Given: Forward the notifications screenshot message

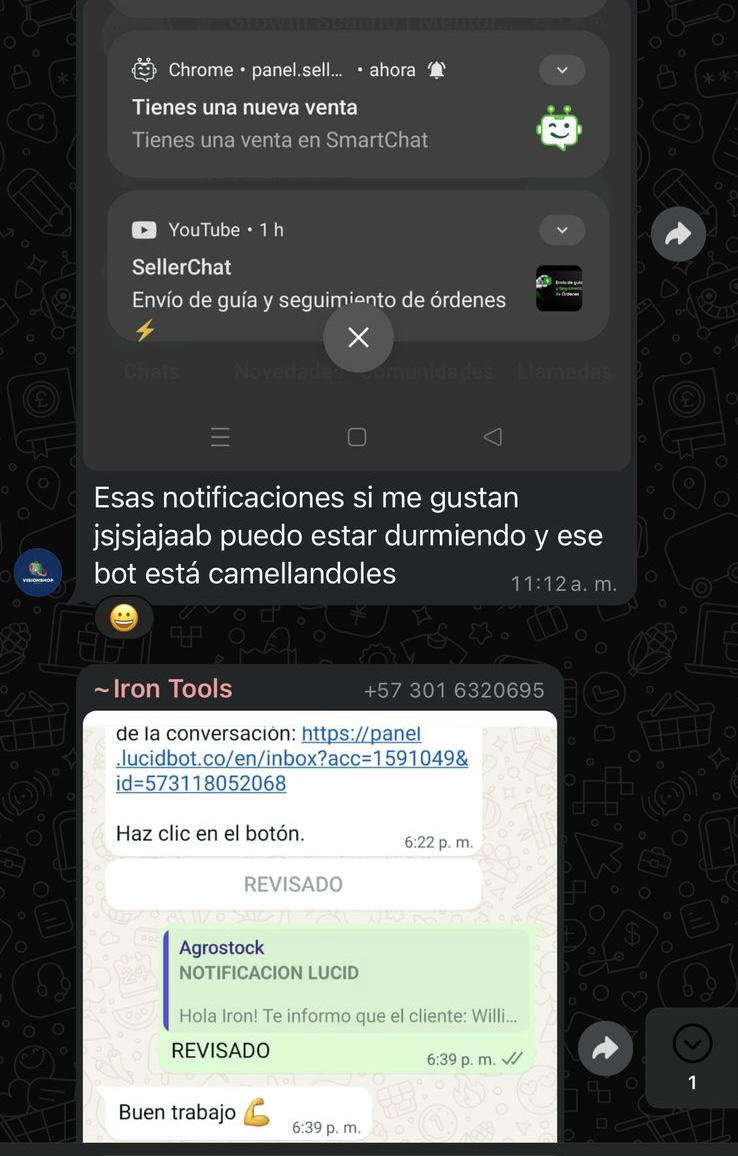Looking at the screenshot, I should tap(678, 235).
